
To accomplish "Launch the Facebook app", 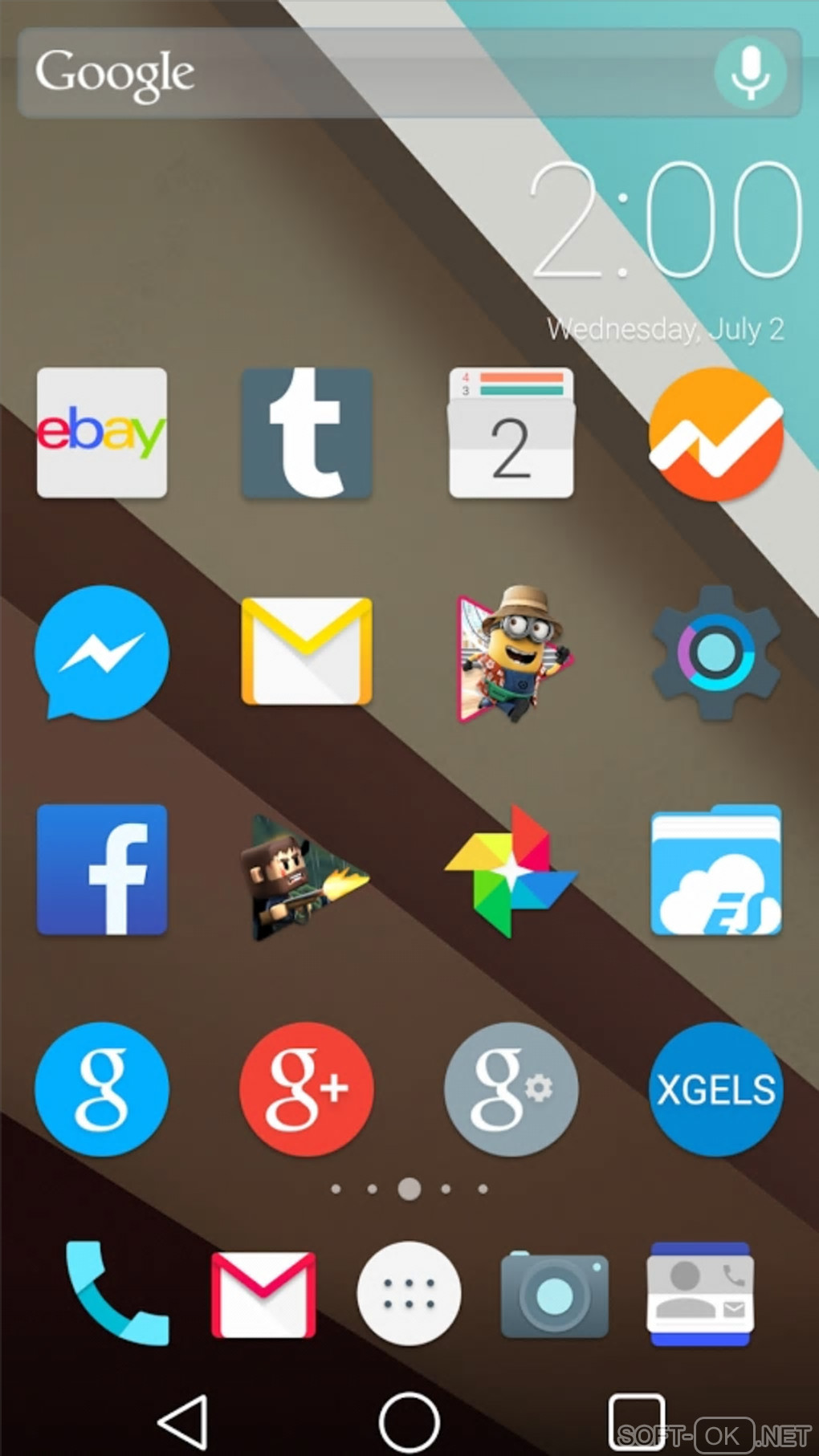I will click(x=102, y=870).
